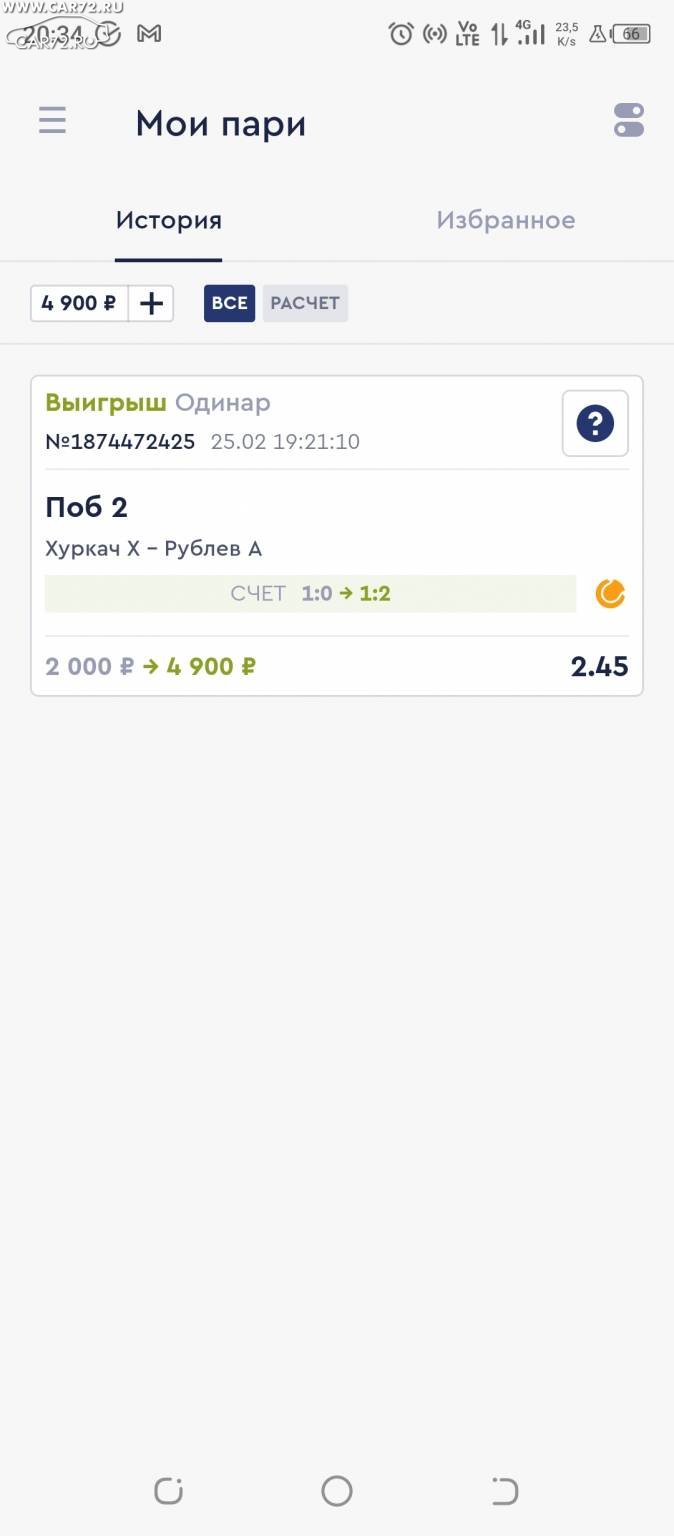Open the question mark help on bet №1874472425

(595, 424)
